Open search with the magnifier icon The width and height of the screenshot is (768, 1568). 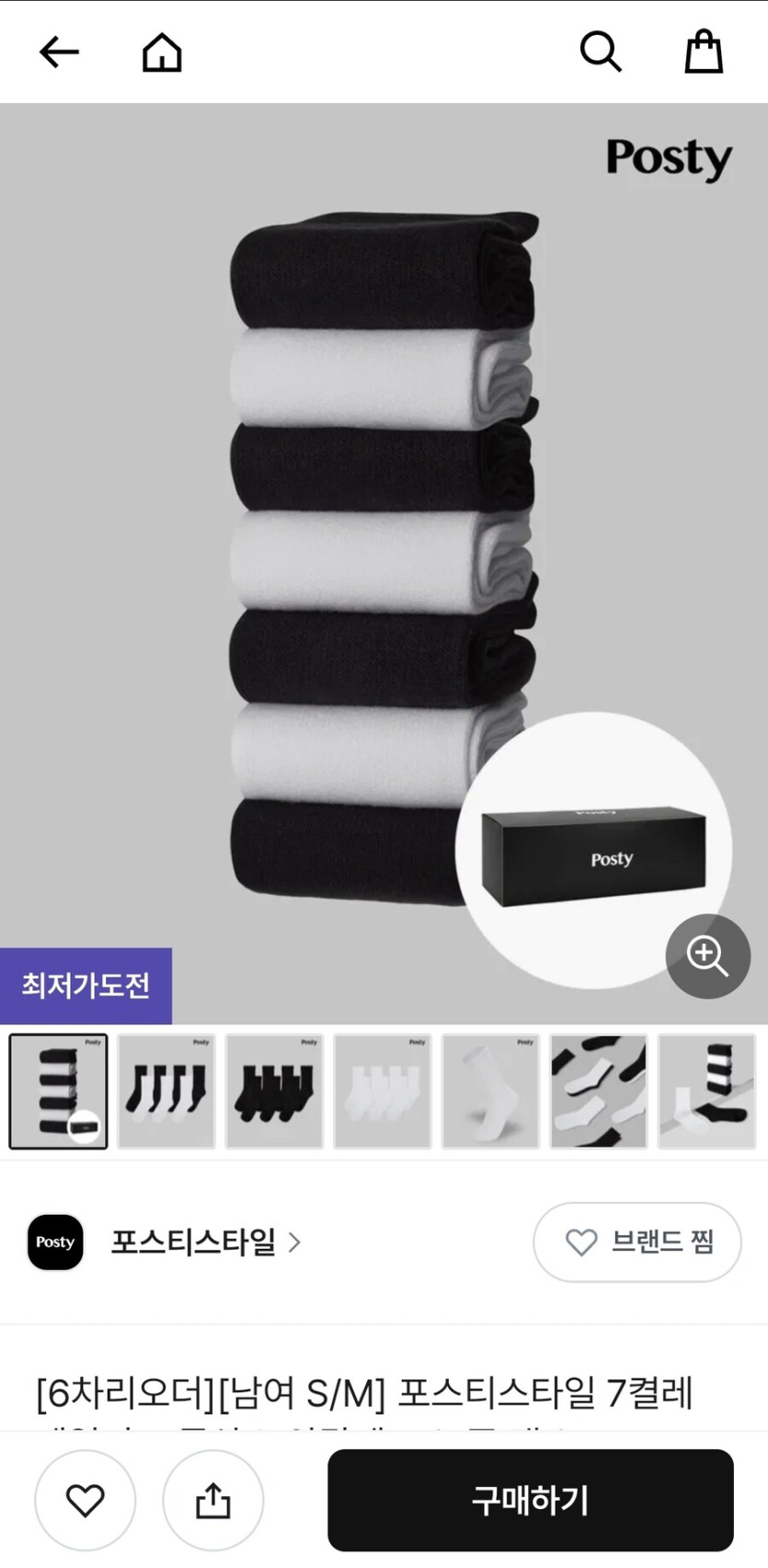[601, 52]
